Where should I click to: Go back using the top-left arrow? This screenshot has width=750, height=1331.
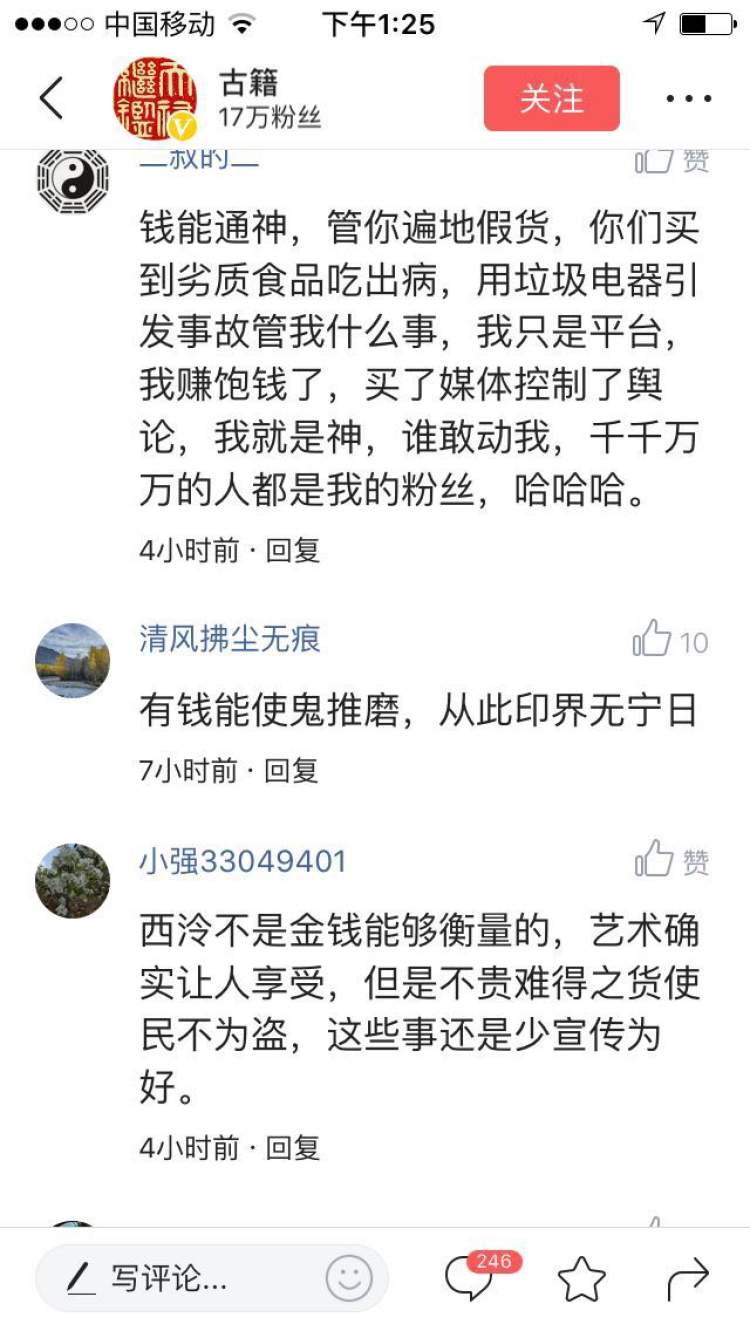[52, 98]
